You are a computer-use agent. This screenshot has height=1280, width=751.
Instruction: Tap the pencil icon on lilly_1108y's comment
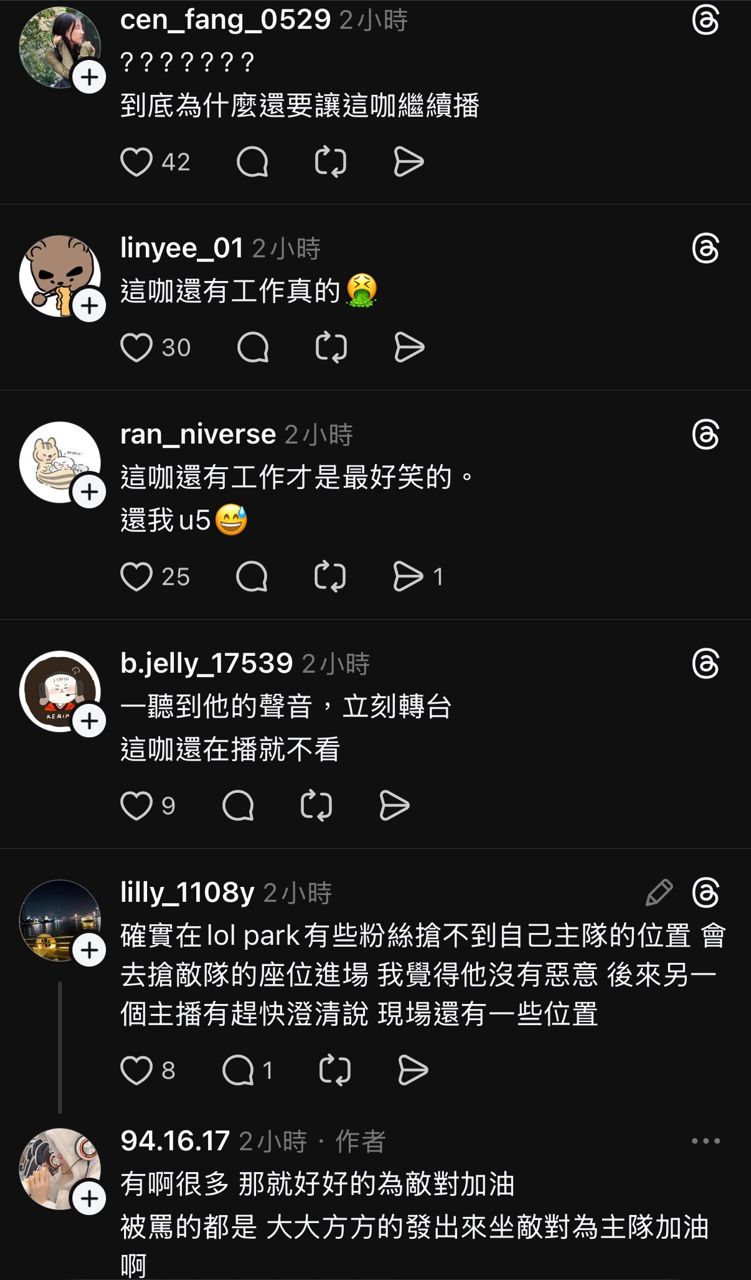click(659, 892)
